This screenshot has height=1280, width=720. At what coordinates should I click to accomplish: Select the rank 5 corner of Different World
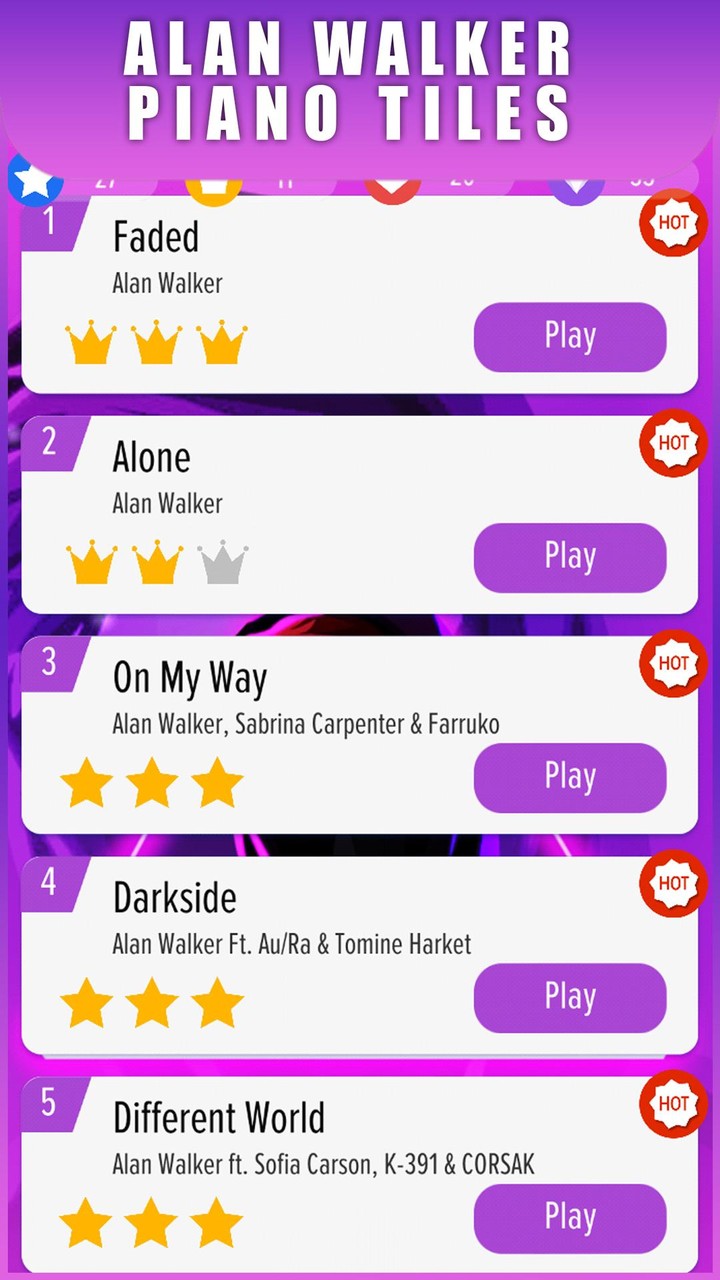click(48, 1101)
